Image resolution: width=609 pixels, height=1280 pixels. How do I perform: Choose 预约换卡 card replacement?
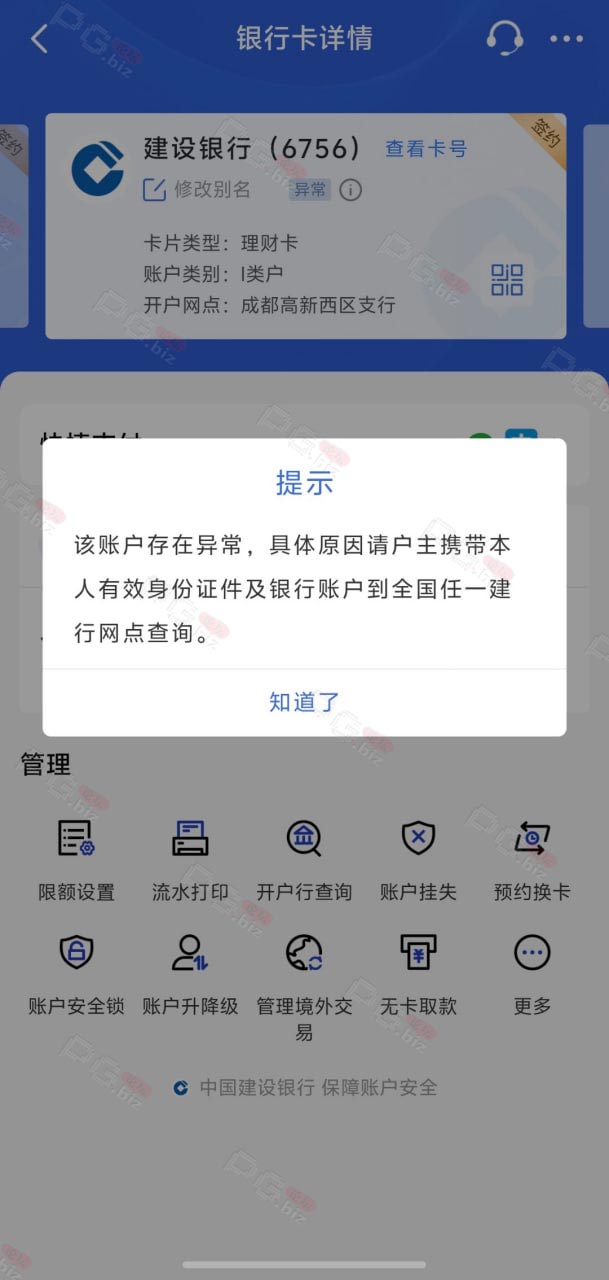click(x=532, y=860)
